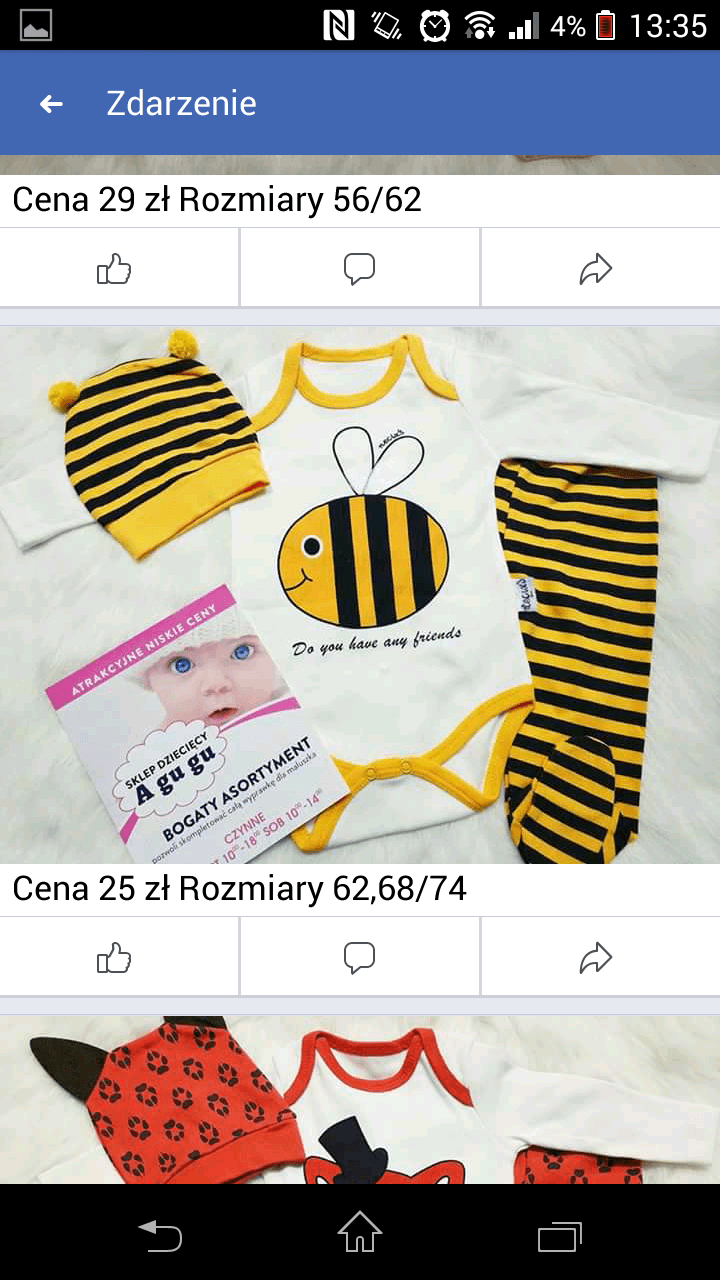Image resolution: width=720 pixels, height=1280 pixels.
Task: Like the 25 zł bee outfit post
Action: (115, 958)
